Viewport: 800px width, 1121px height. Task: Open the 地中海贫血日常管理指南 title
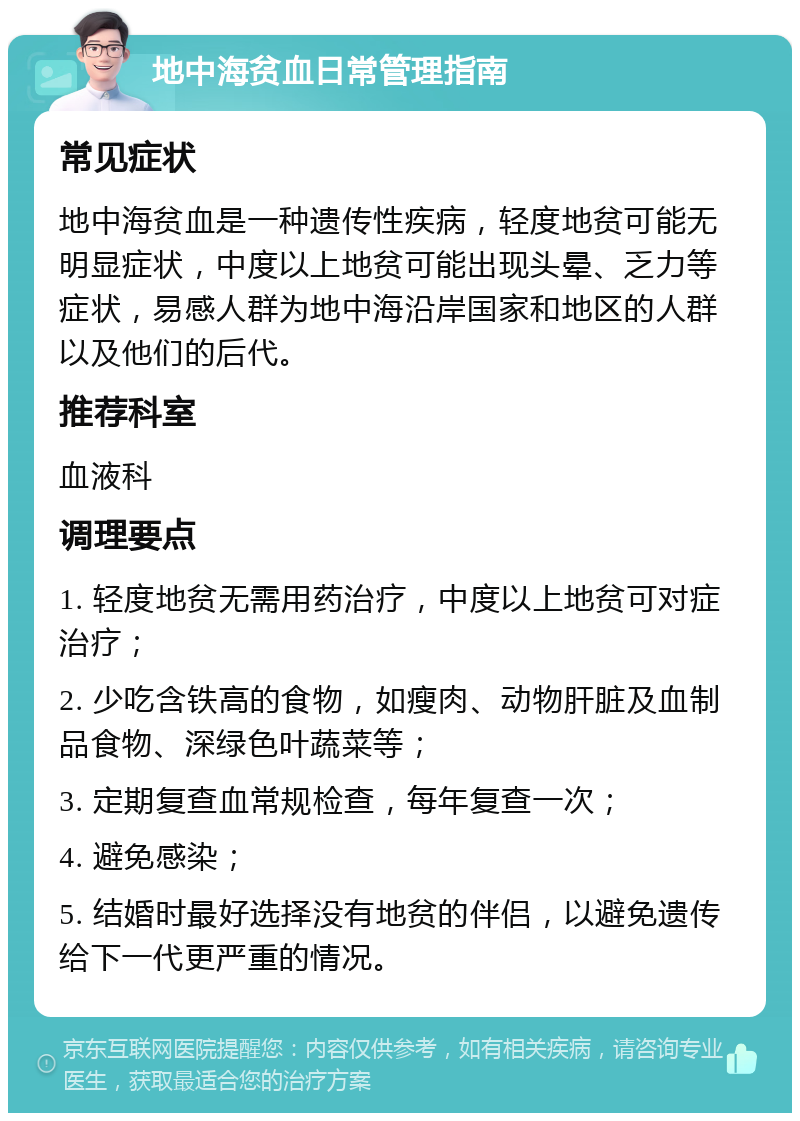coord(330,70)
